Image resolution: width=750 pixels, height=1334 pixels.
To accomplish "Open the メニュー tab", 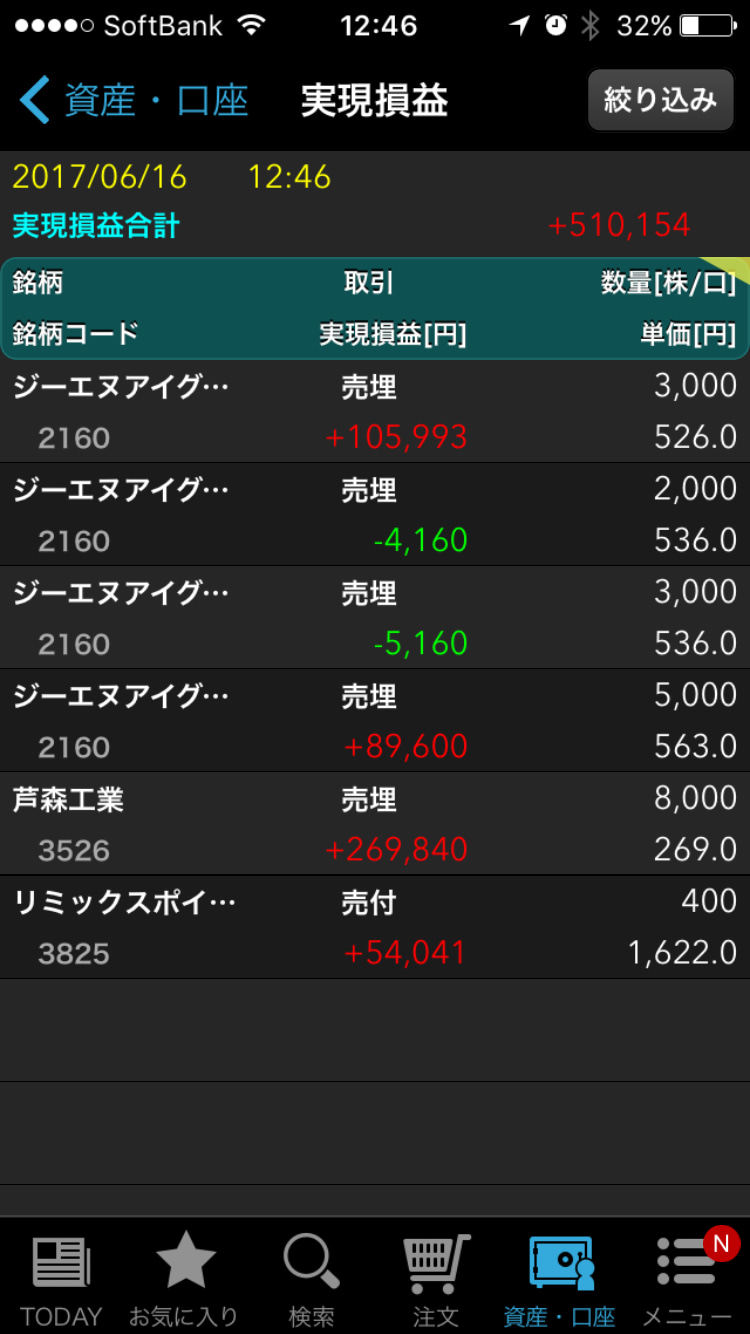I will click(686, 1280).
